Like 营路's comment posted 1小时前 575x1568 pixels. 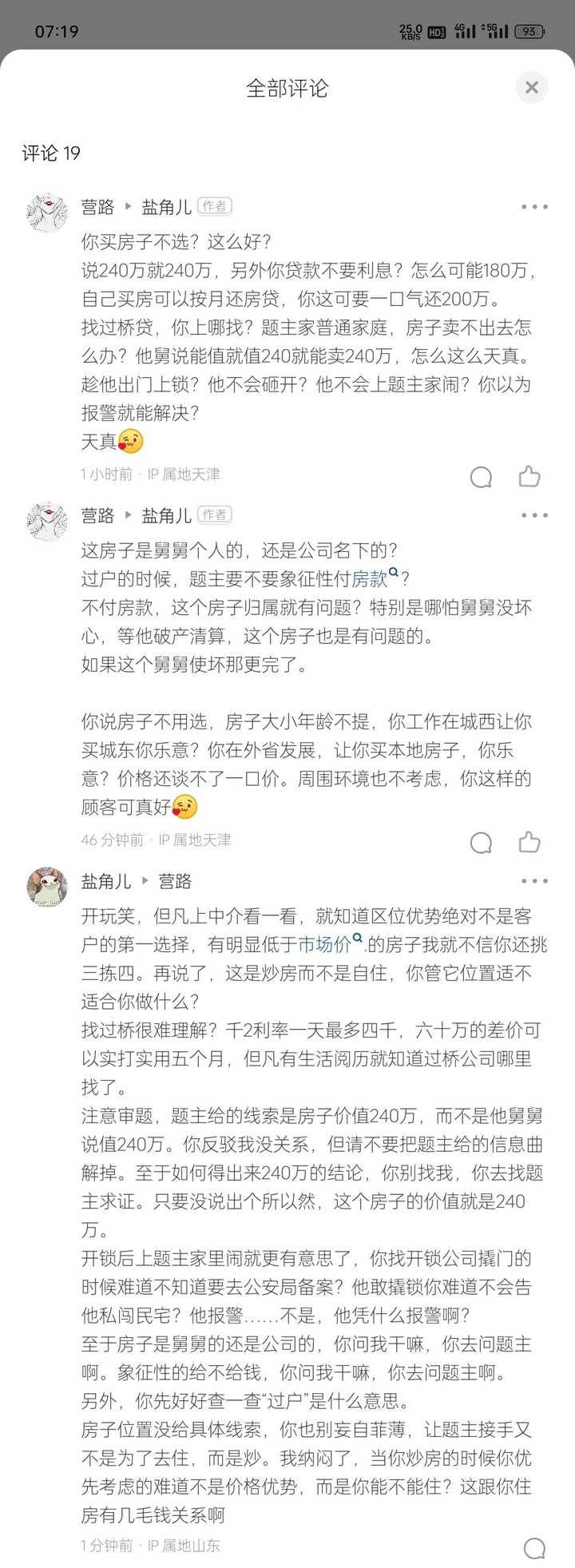pos(529,477)
